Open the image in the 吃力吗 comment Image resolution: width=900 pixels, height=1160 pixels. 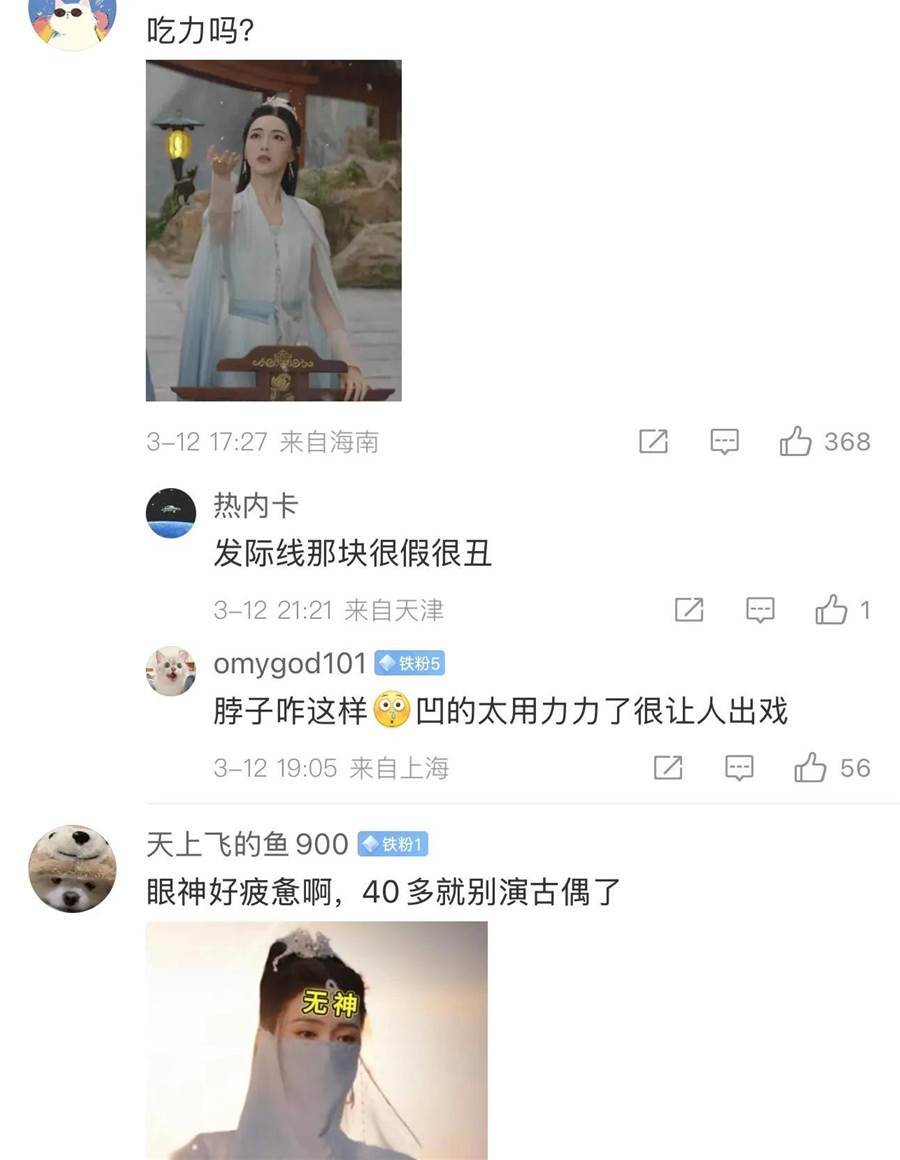(273, 230)
